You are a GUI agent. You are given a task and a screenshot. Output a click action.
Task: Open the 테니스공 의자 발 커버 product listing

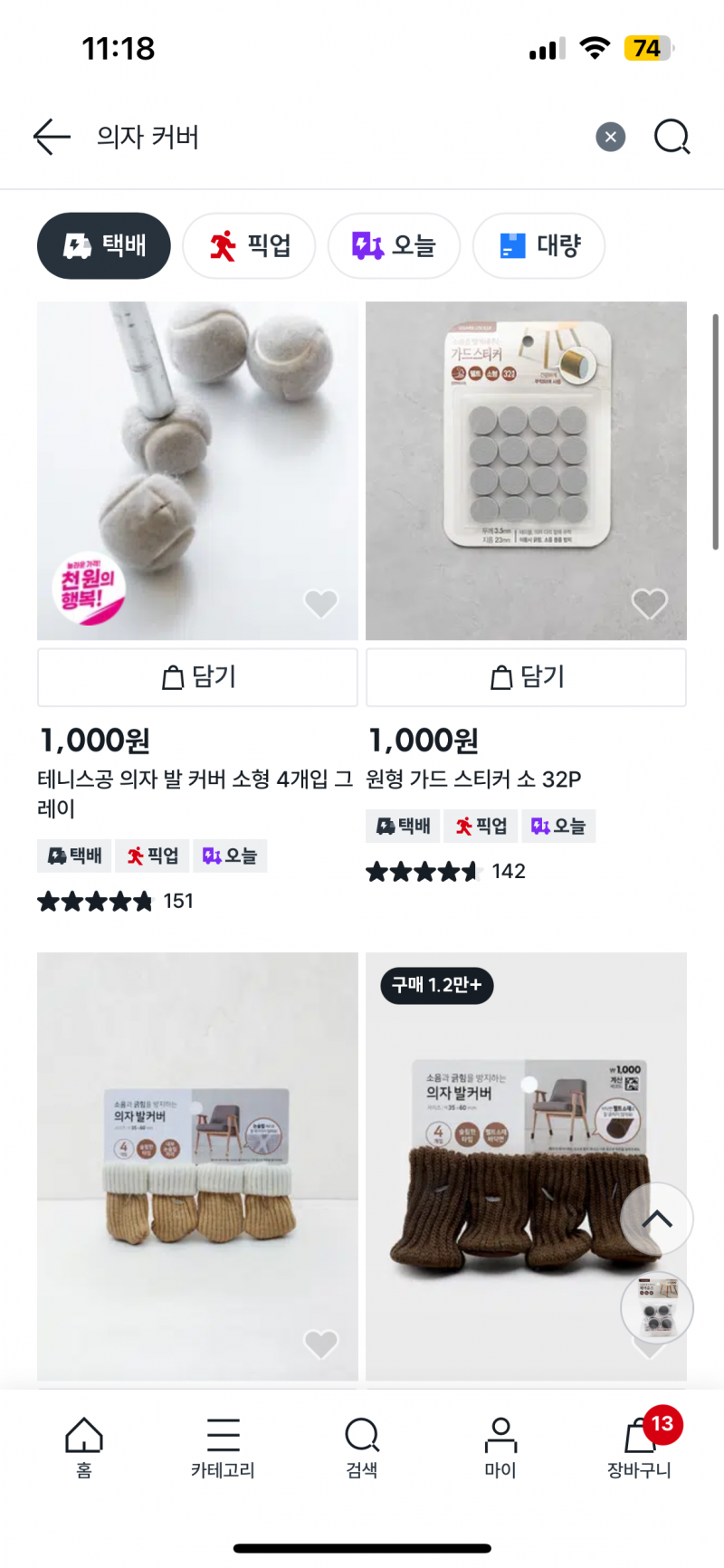(196, 789)
